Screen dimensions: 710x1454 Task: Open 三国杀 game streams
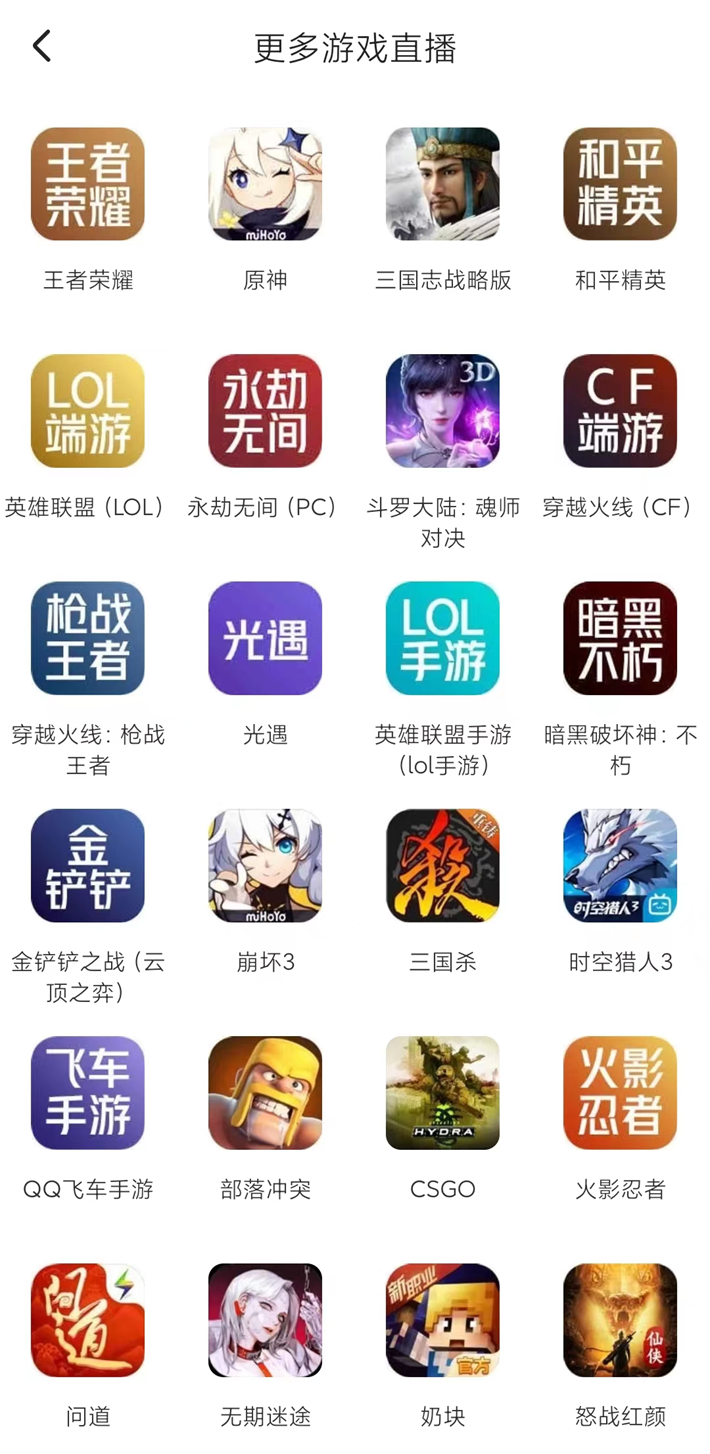click(x=443, y=865)
